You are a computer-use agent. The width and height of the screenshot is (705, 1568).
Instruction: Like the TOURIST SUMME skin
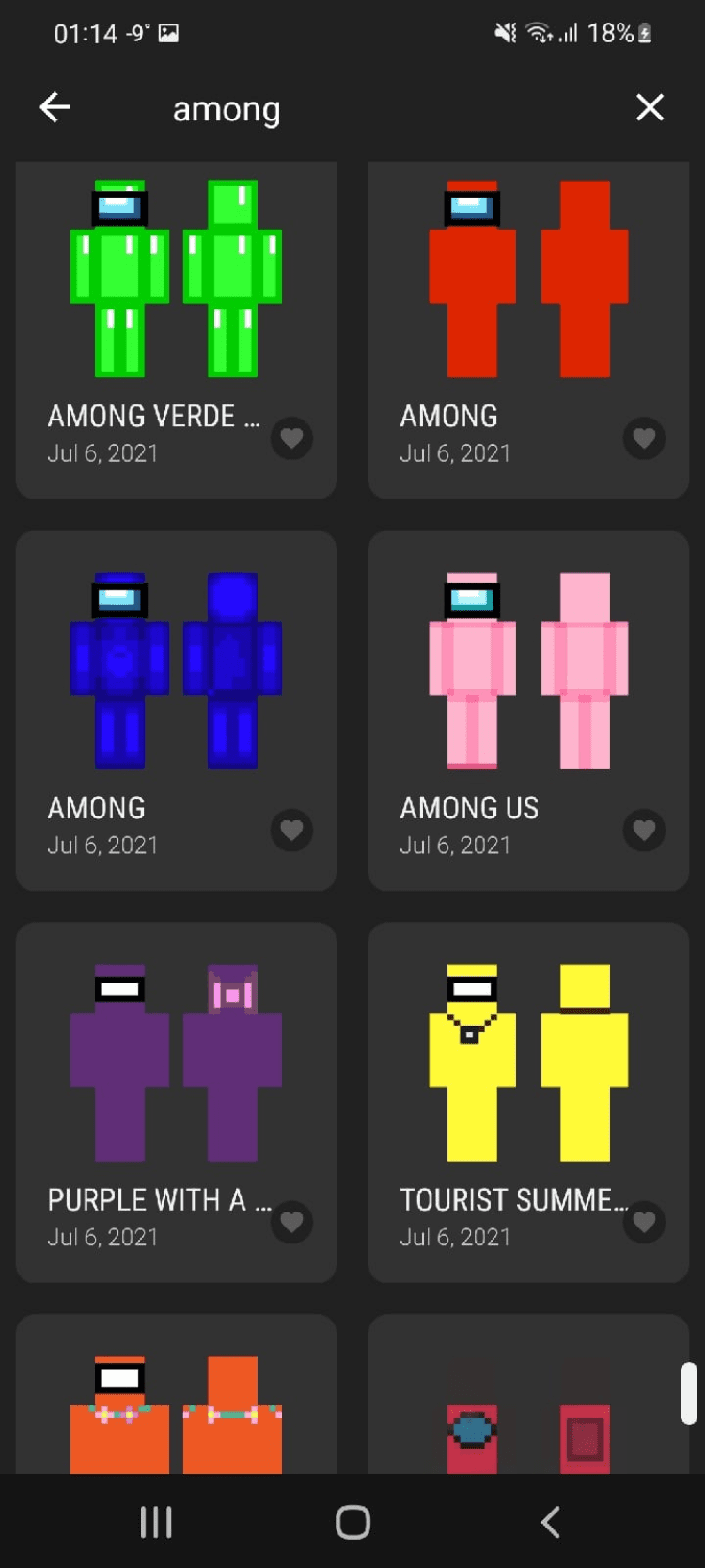(x=644, y=1222)
